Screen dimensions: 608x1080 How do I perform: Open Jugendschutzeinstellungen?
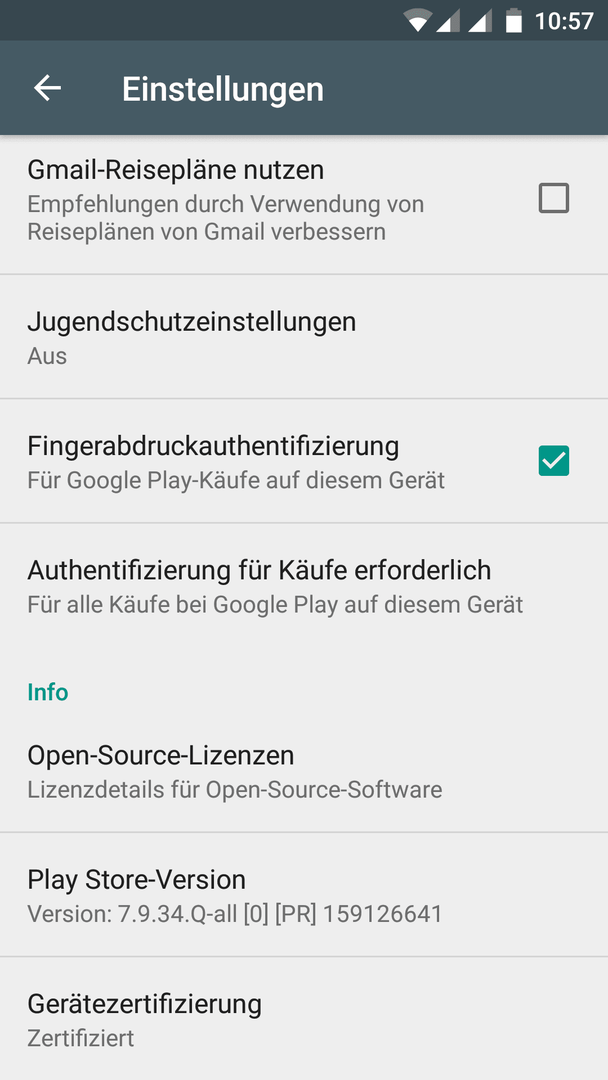(x=304, y=337)
